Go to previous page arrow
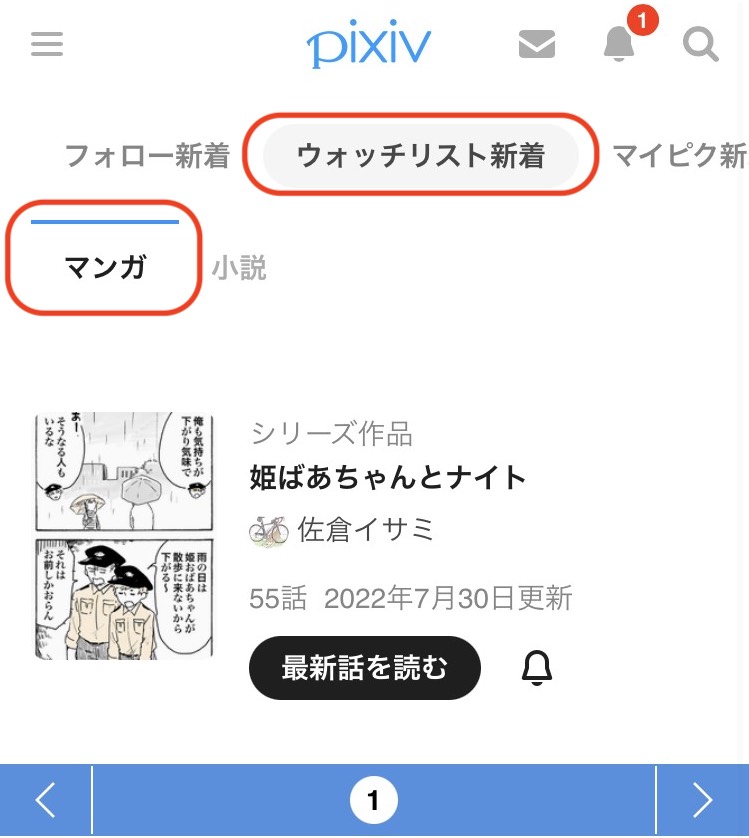This screenshot has height=838, width=749. pos(46,800)
